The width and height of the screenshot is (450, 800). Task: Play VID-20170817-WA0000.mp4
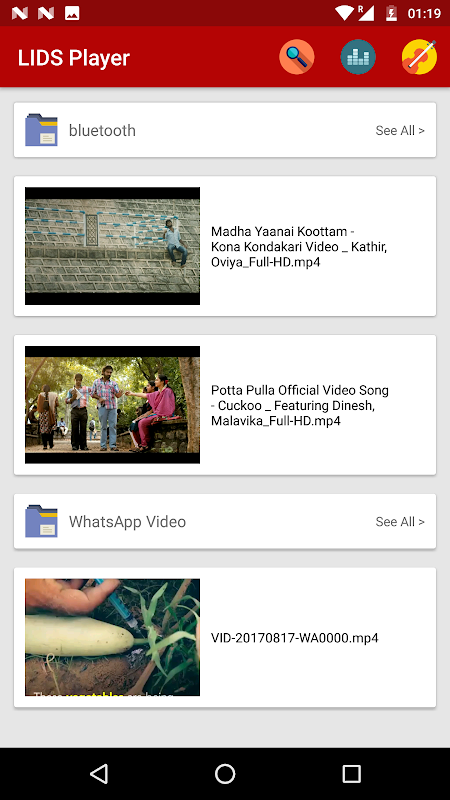225,637
